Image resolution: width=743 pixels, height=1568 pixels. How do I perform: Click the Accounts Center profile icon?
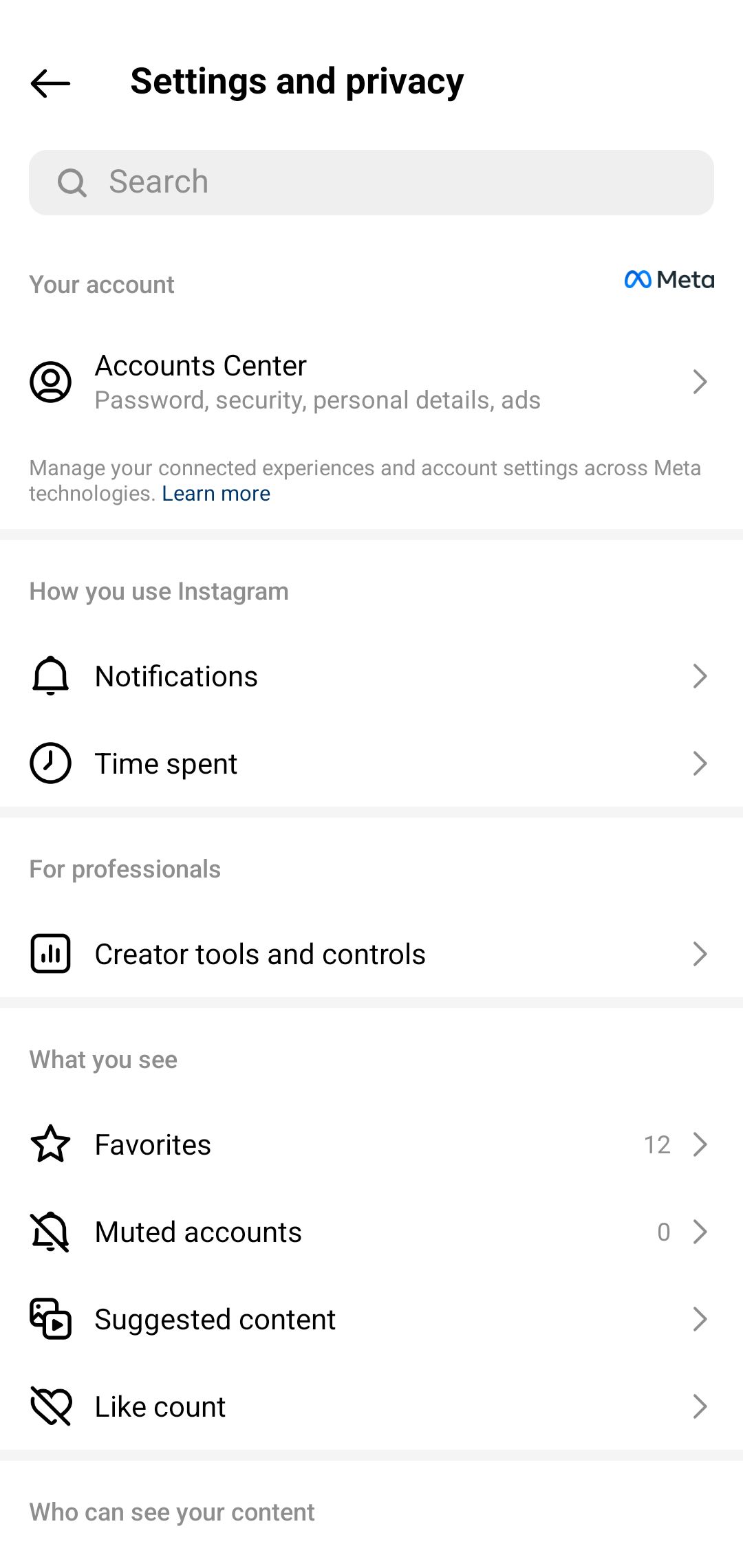click(x=50, y=382)
